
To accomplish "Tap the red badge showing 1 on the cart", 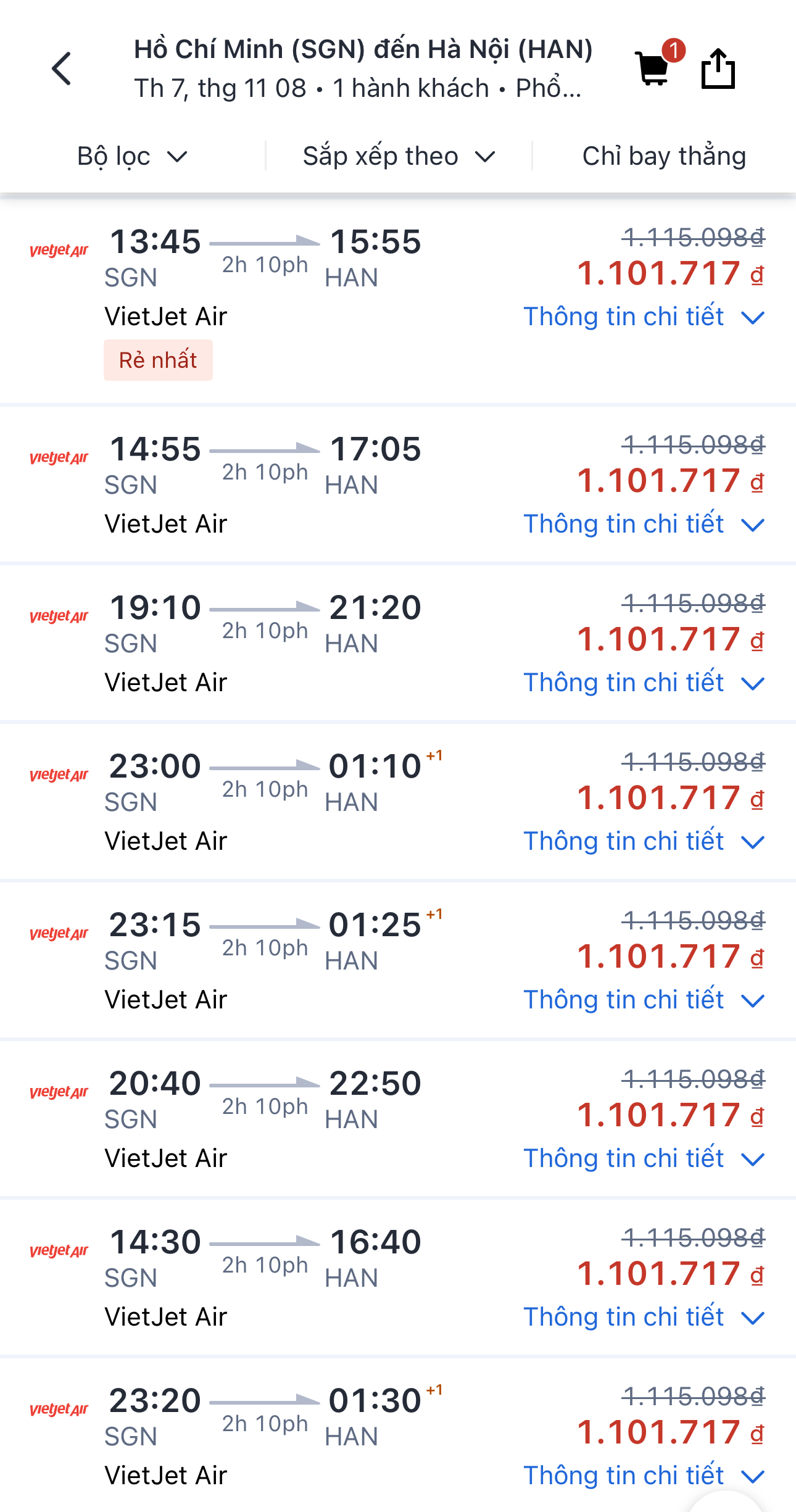I will tap(675, 51).
